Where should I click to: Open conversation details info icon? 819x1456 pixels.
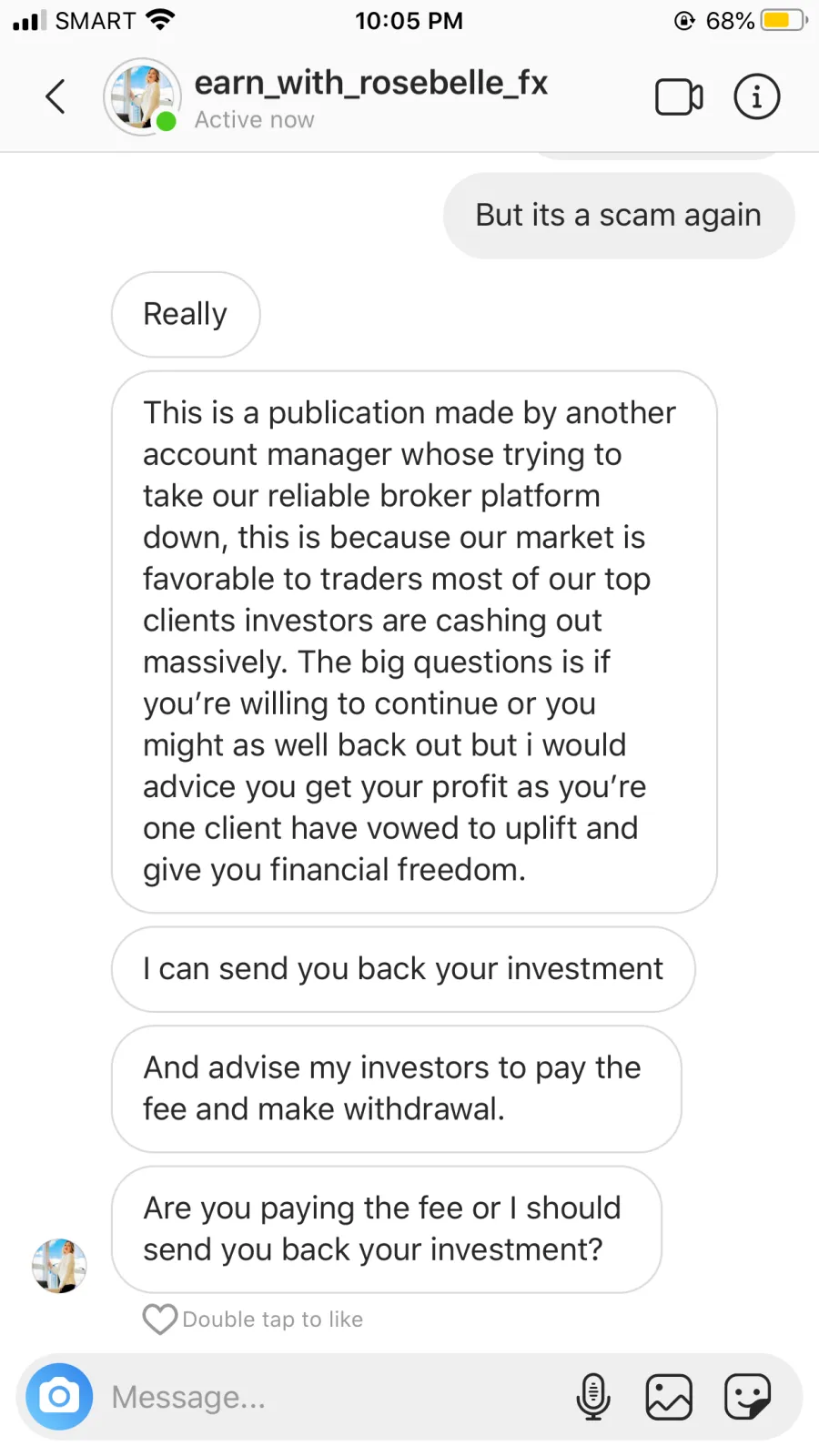pyautogui.click(x=756, y=97)
